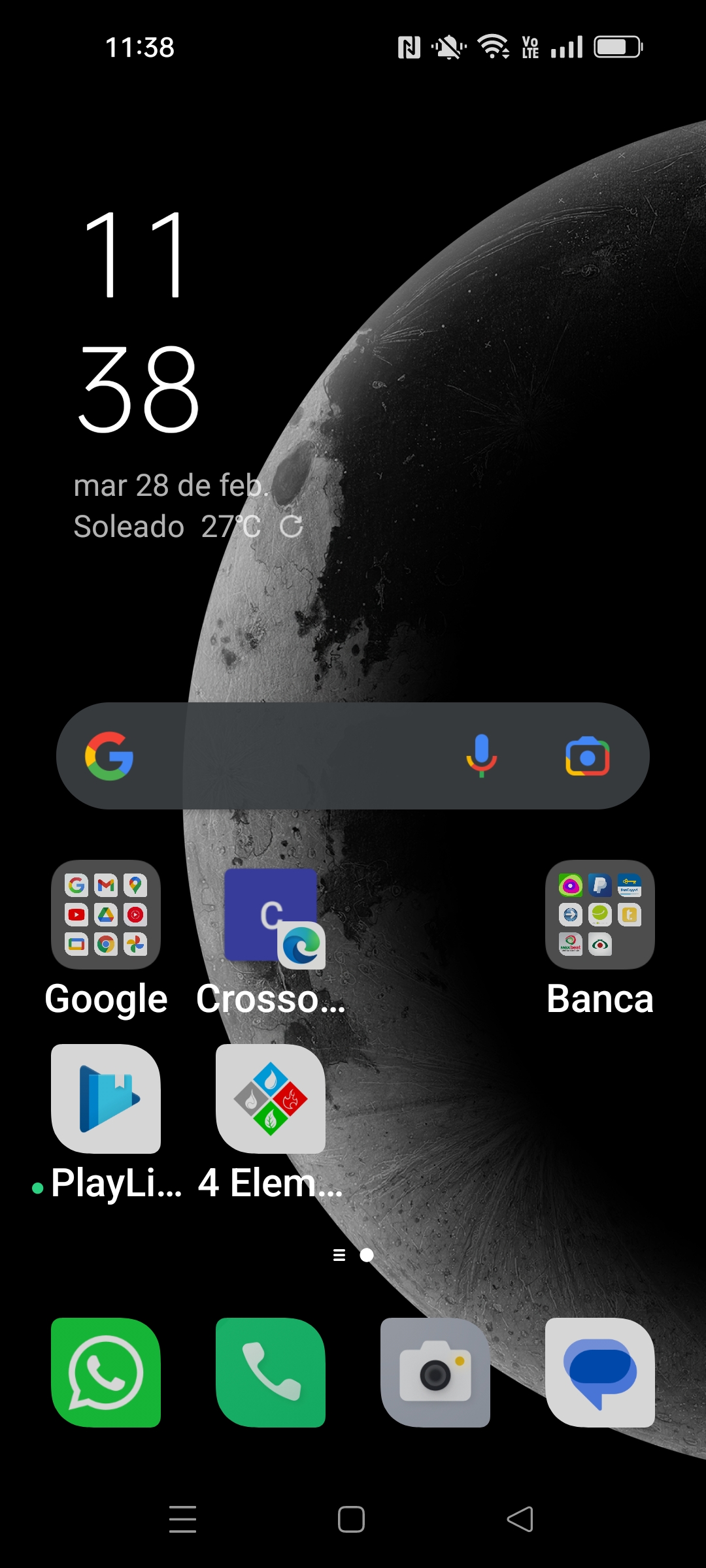This screenshot has width=706, height=1568.
Task: Open the Messages app
Action: 600,1373
